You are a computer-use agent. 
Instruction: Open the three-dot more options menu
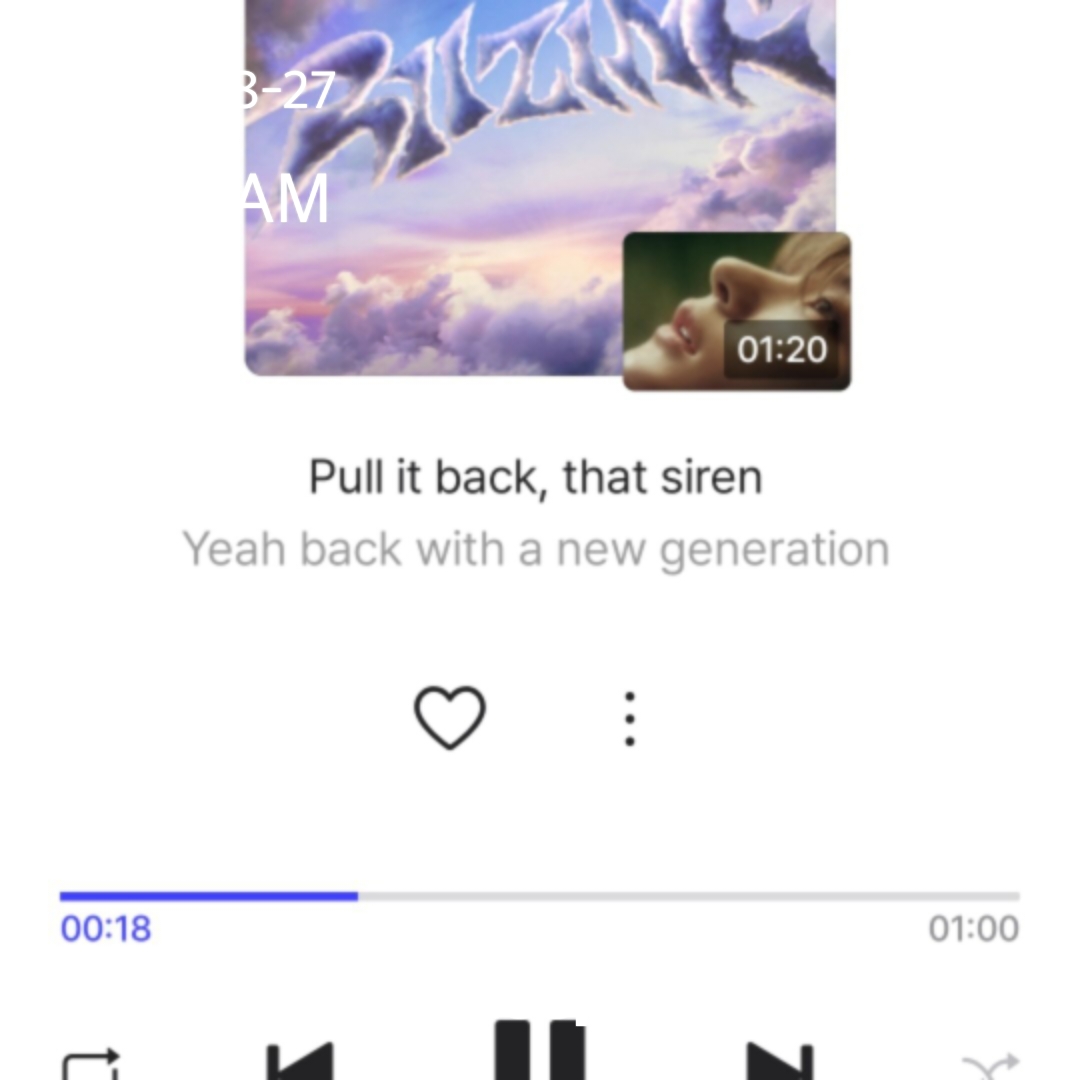(x=630, y=719)
